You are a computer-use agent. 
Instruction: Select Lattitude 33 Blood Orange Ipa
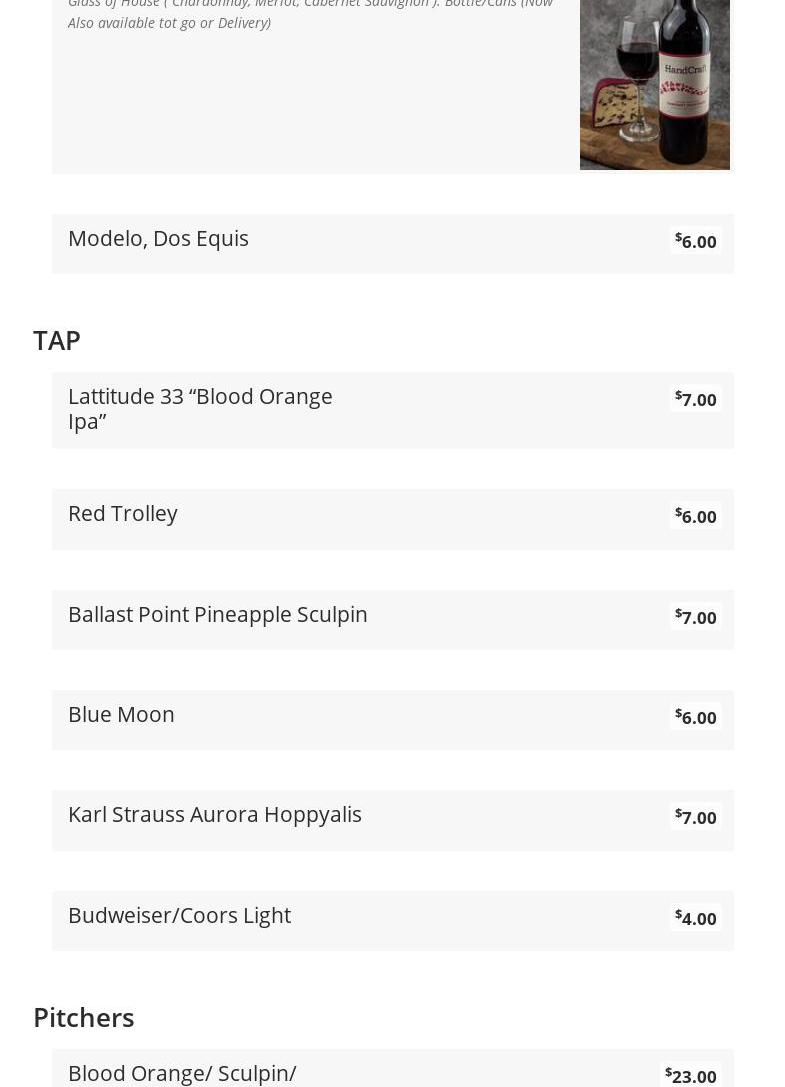pyautogui.click(x=200, y=409)
